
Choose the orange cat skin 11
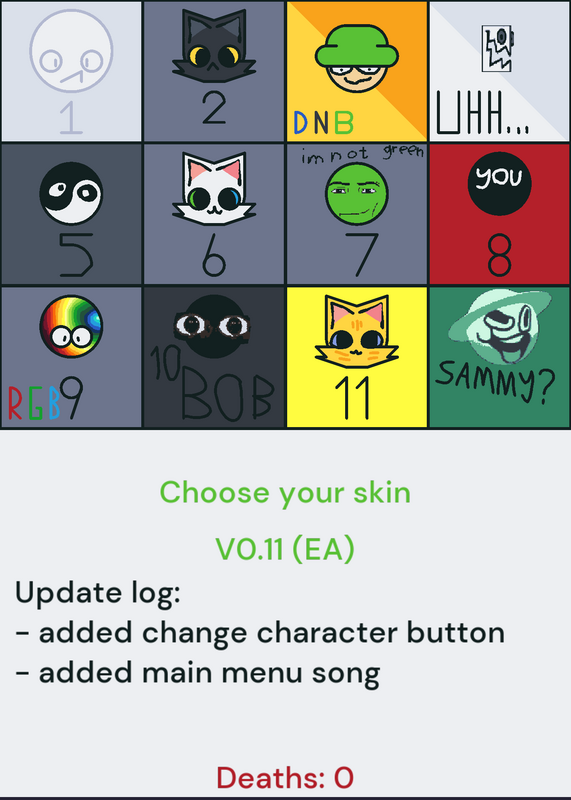357,357
